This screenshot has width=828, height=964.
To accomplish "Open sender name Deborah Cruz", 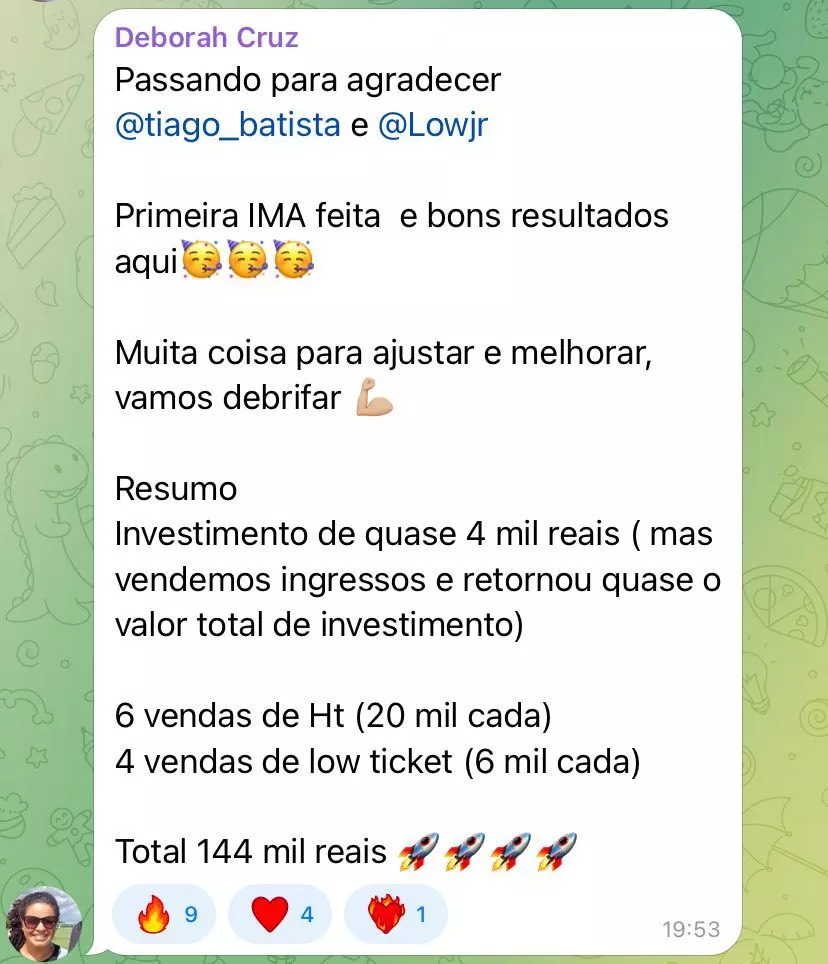I will (206, 38).
